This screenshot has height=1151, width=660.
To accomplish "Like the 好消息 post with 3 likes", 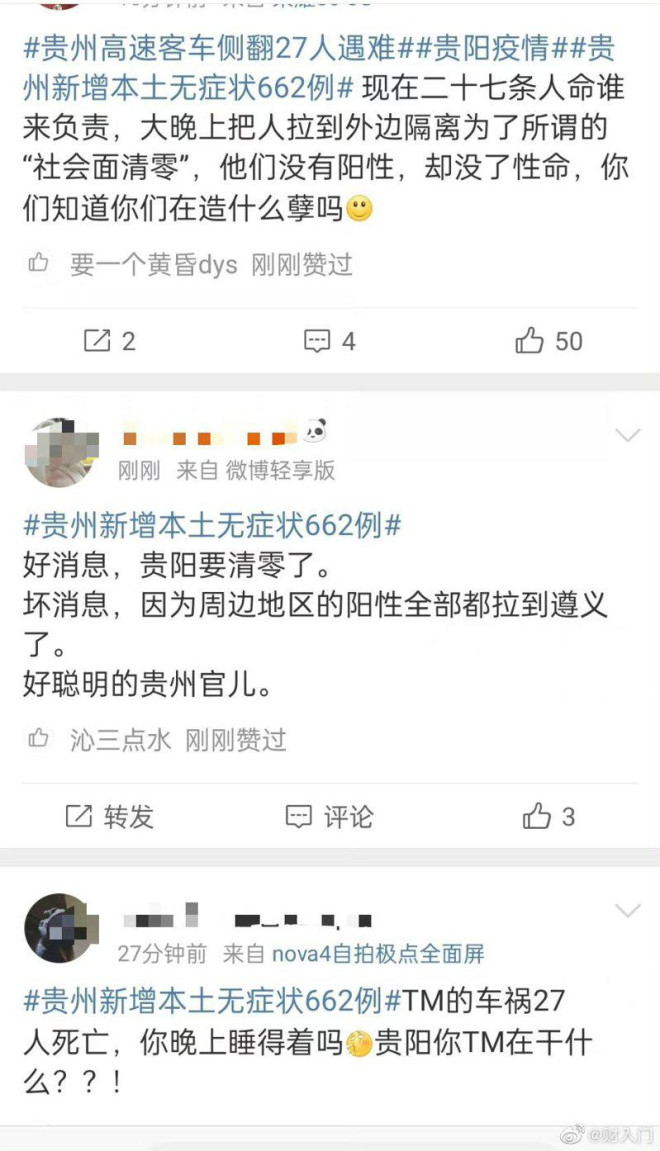I will [549, 816].
